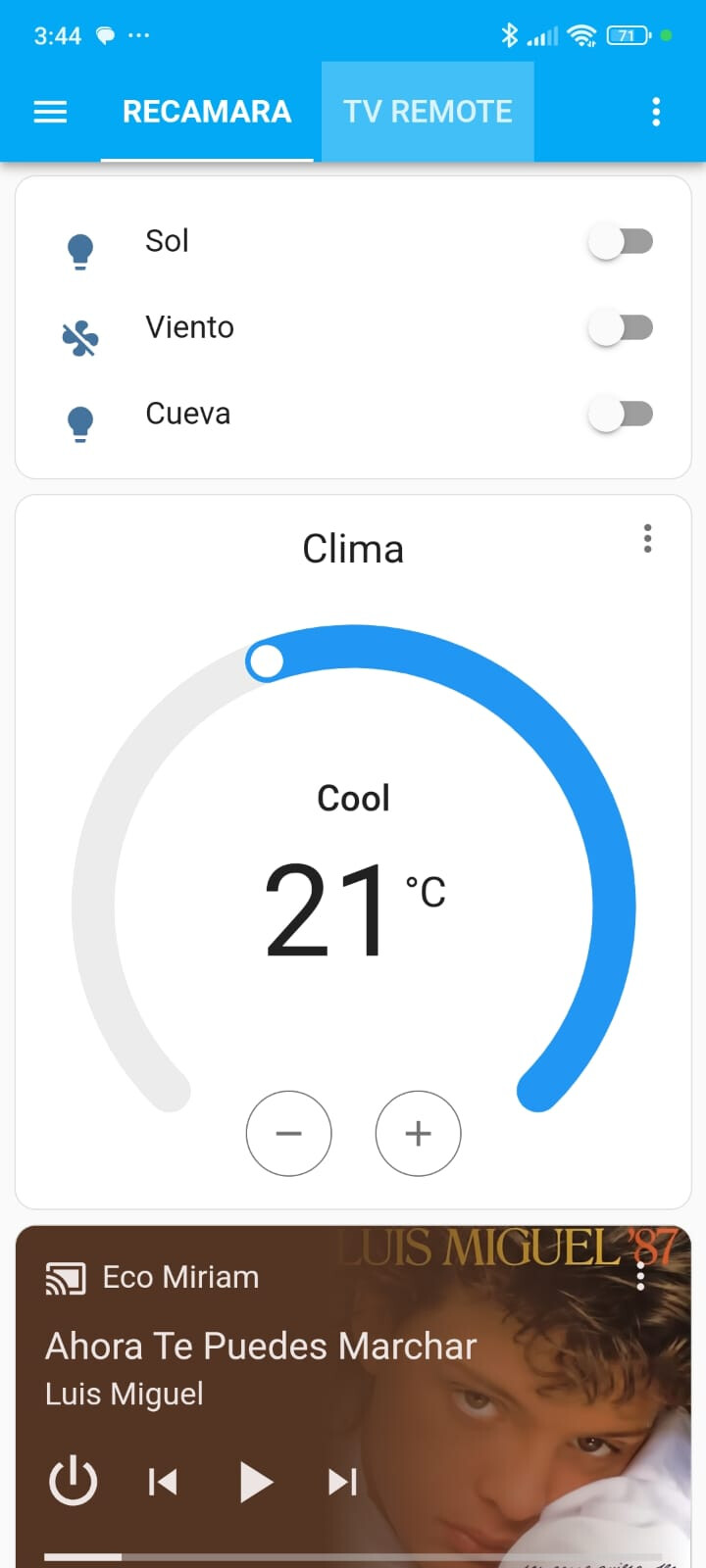This screenshot has width=706, height=1568.
Task: Increase the Clima temperature with plus
Action: pyautogui.click(x=418, y=1133)
